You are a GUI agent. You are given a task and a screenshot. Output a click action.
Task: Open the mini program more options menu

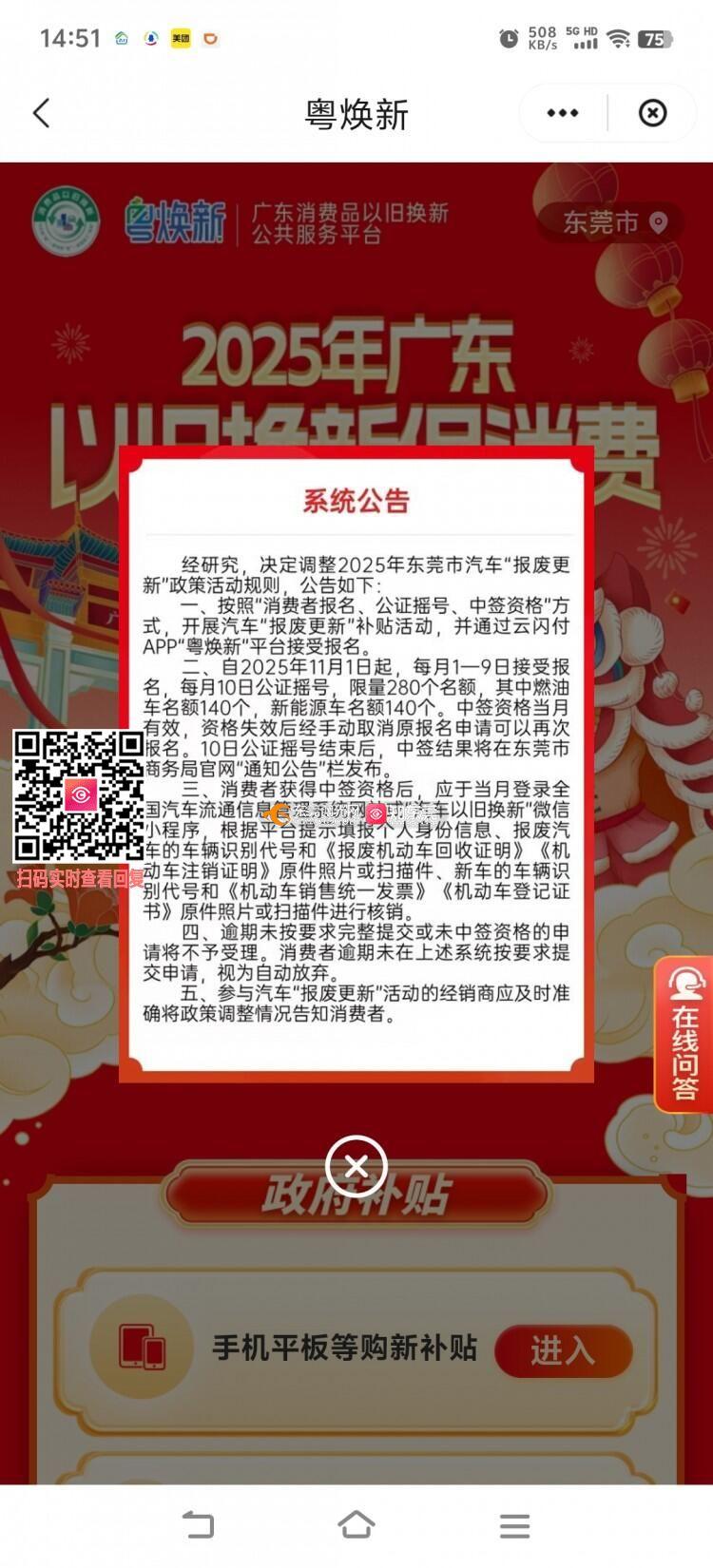[562, 113]
